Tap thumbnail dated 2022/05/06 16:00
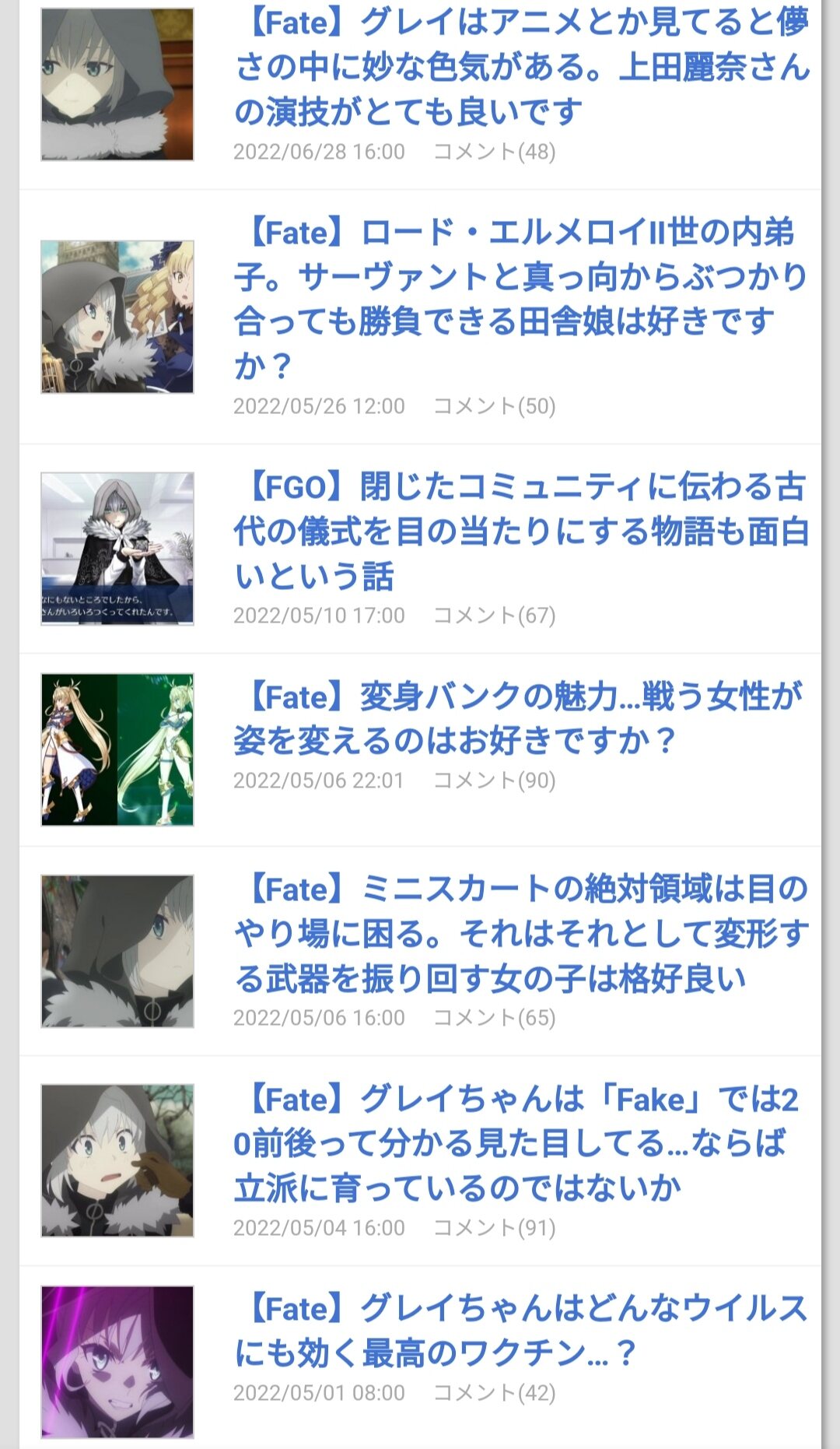The width and height of the screenshot is (840, 1449). coord(117,951)
